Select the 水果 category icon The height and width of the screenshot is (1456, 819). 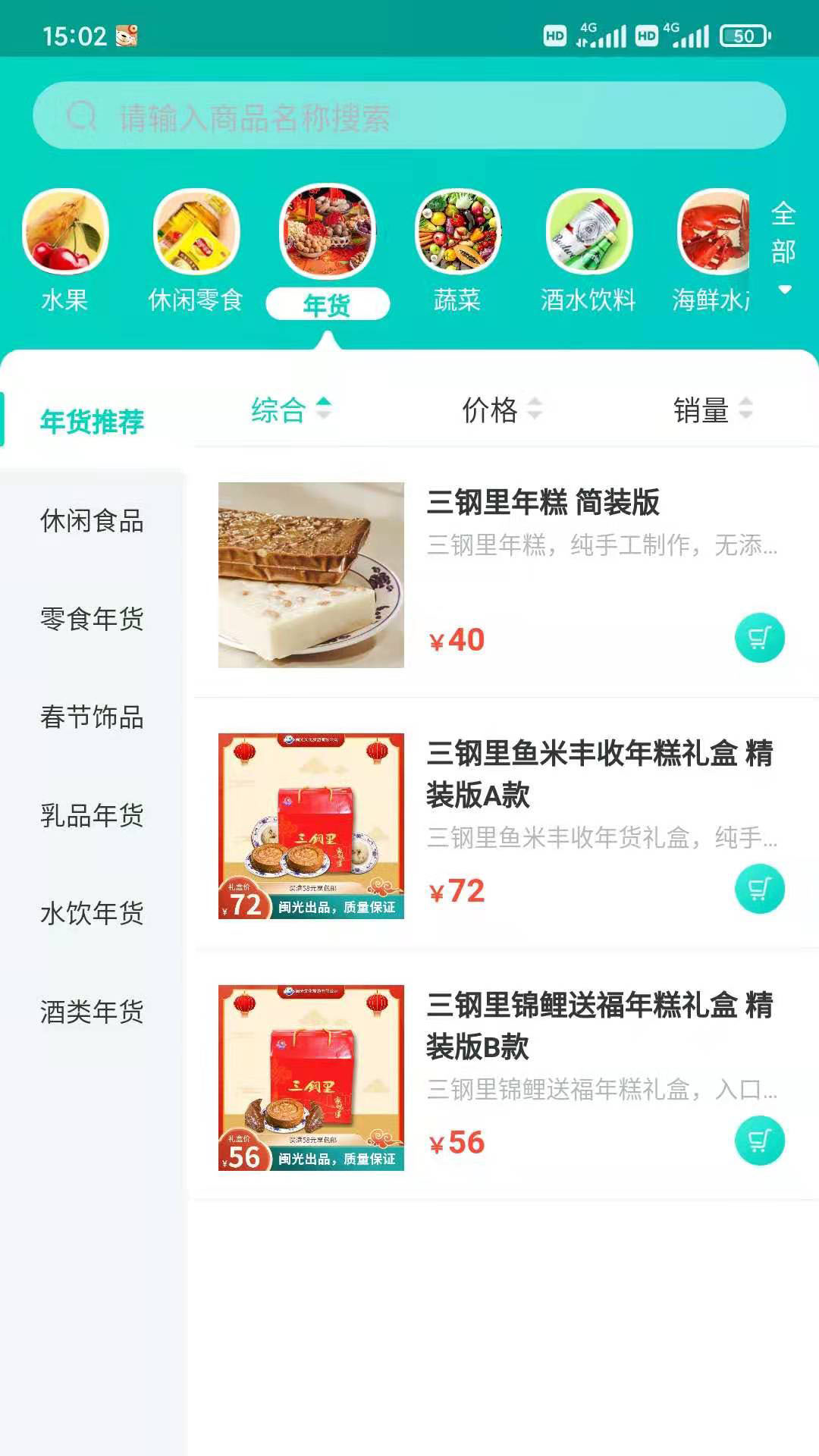[x=63, y=235]
